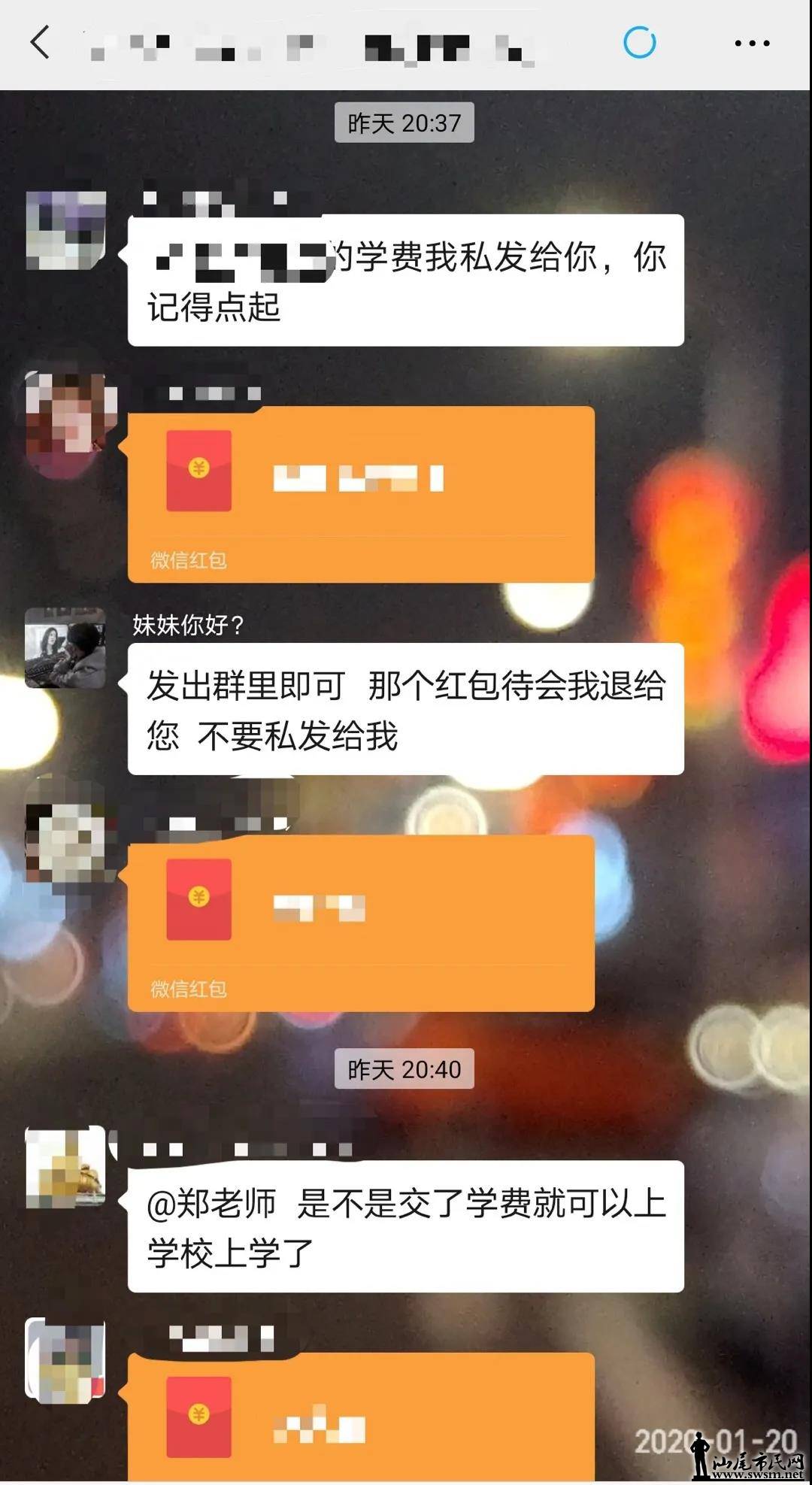Open the red packet following 不要私发给我 message
The width and height of the screenshot is (812, 1485).
[361, 922]
